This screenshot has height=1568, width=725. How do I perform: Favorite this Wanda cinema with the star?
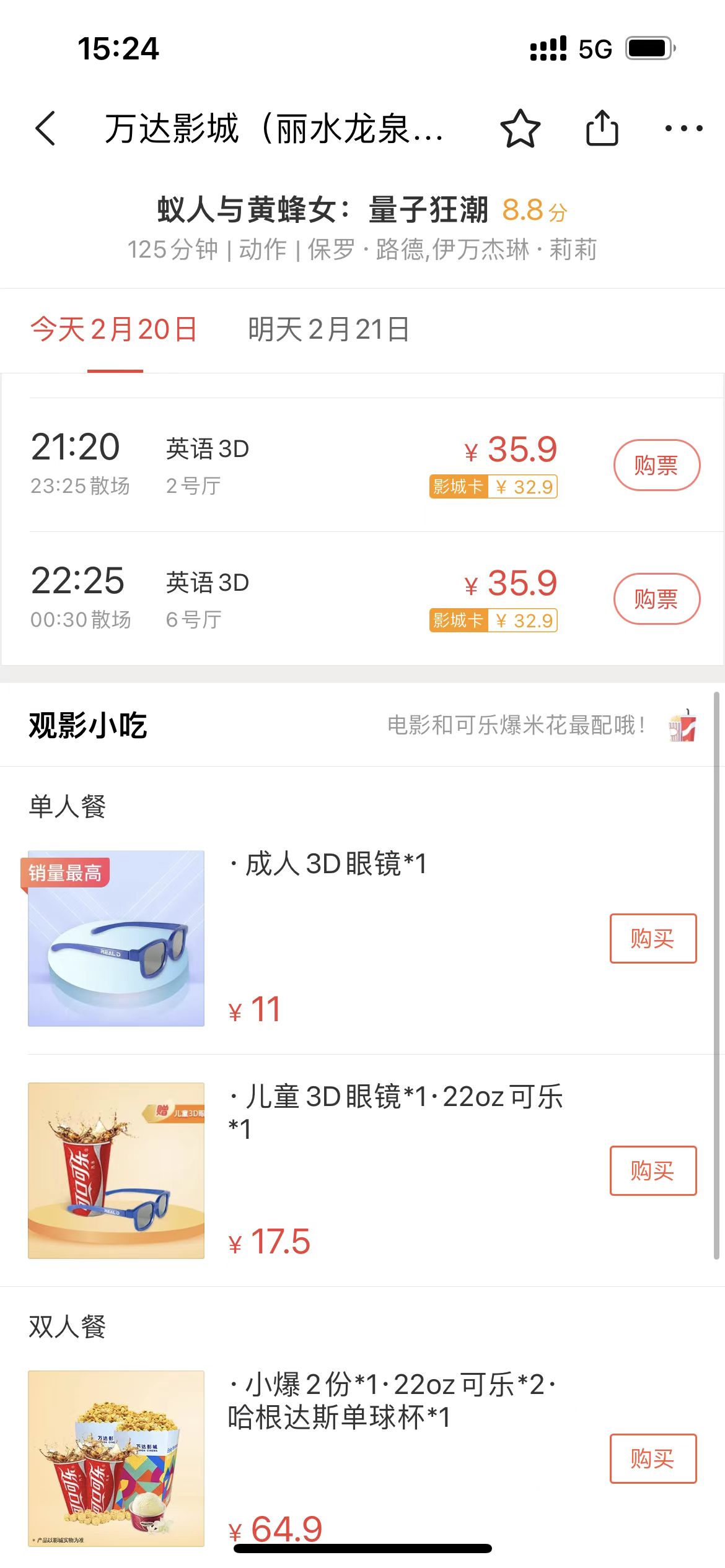pyautogui.click(x=520, y=129)
